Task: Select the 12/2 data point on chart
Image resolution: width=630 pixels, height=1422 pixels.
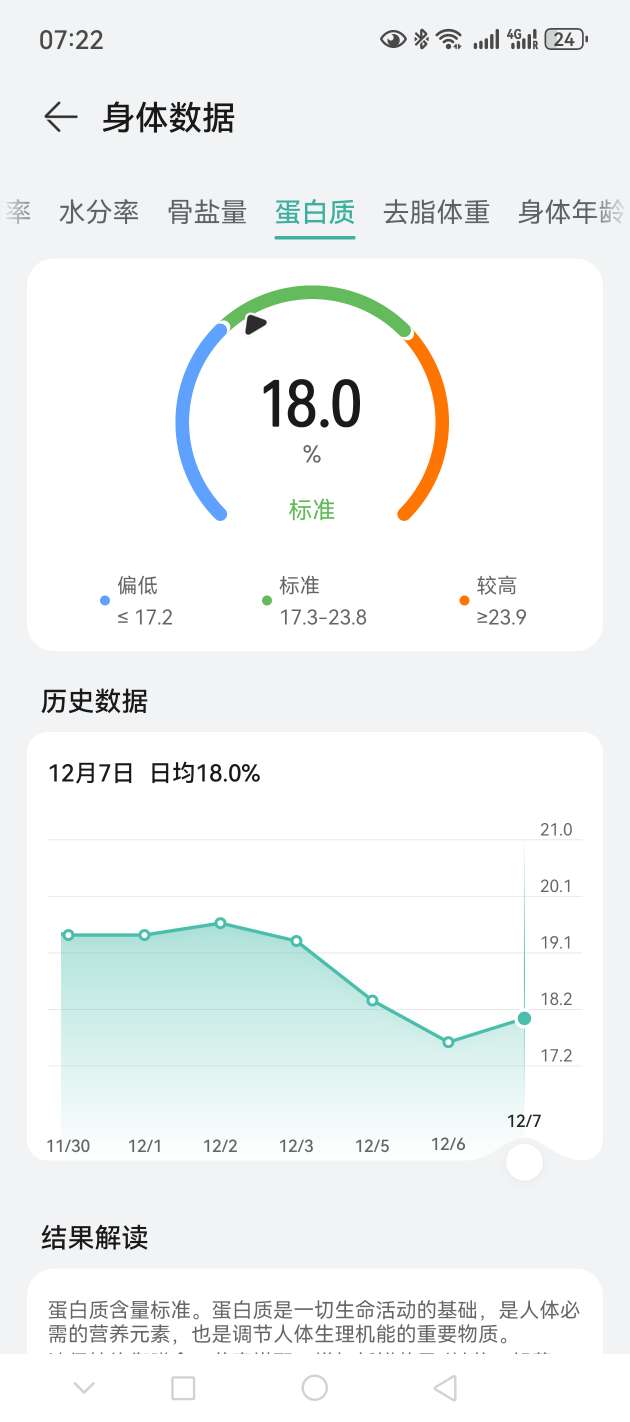Action: point(220,923)
